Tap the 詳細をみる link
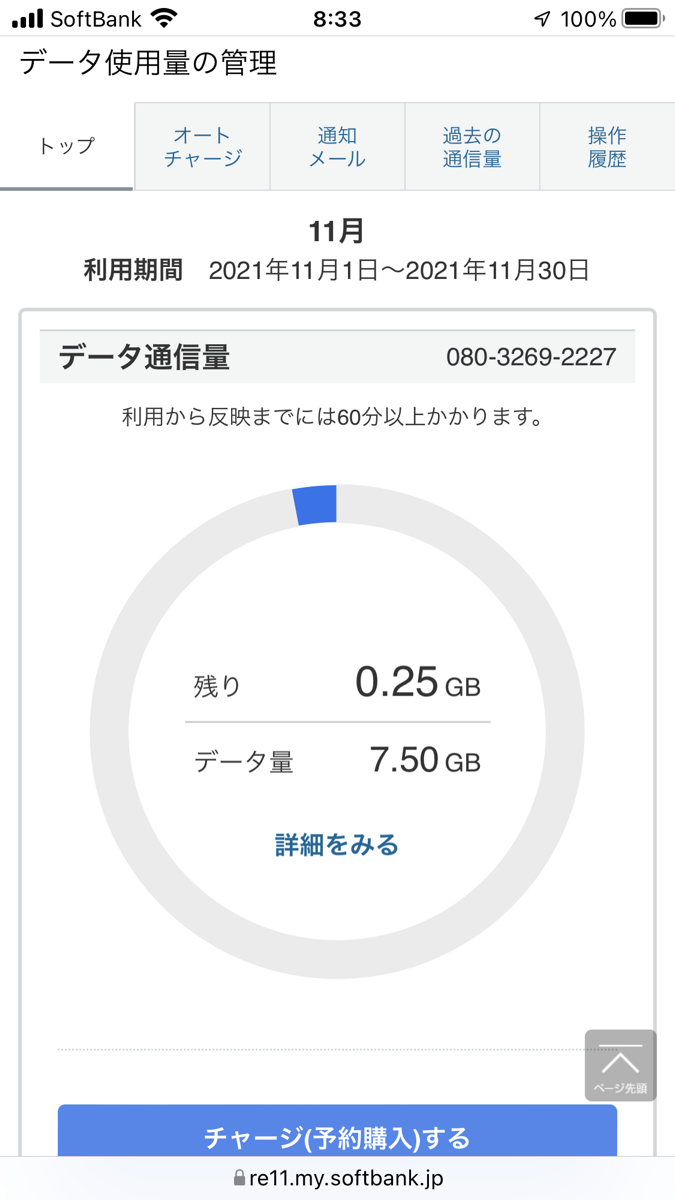 tap(337, 845)
